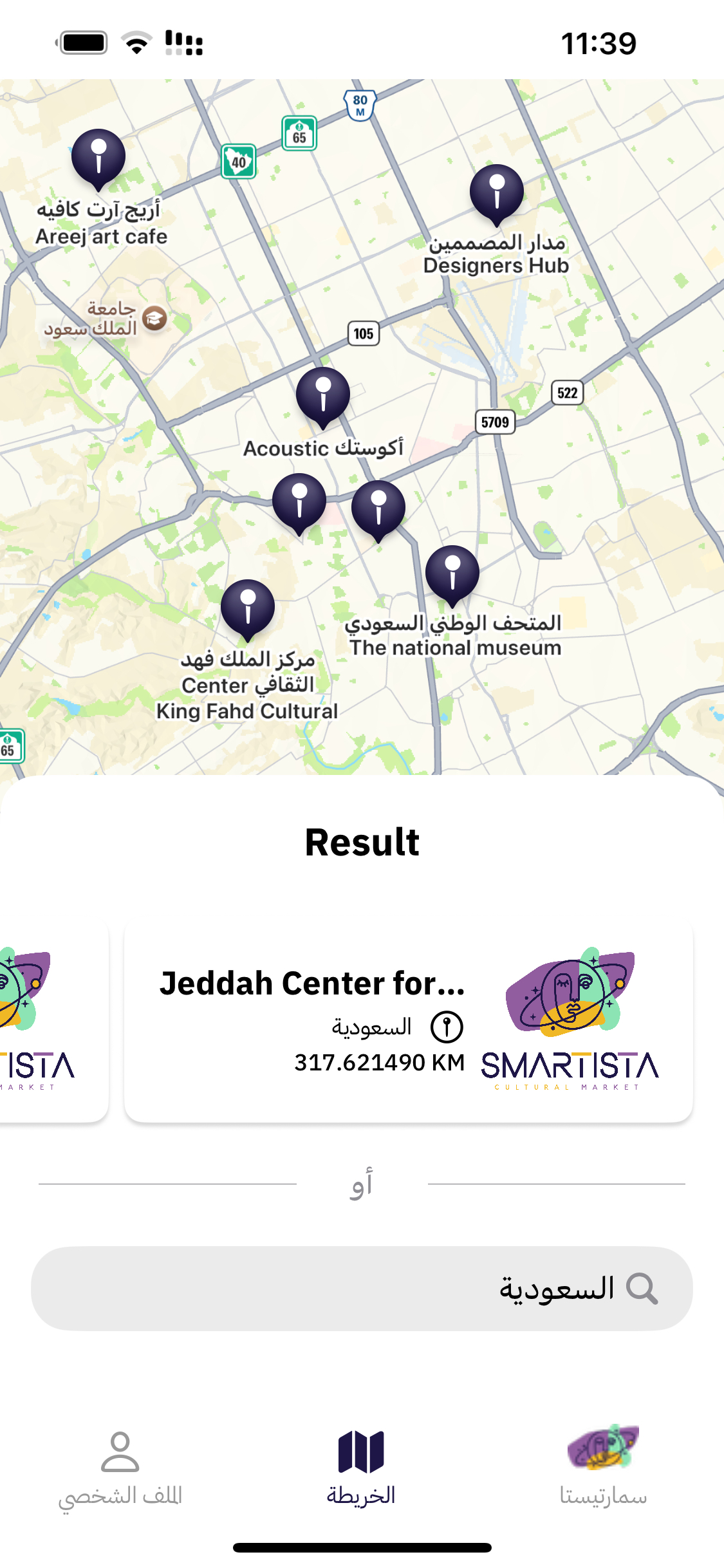Select the Designers Hub map pin
Viewport: 724px width, 1568px height.
coord(496,193)
